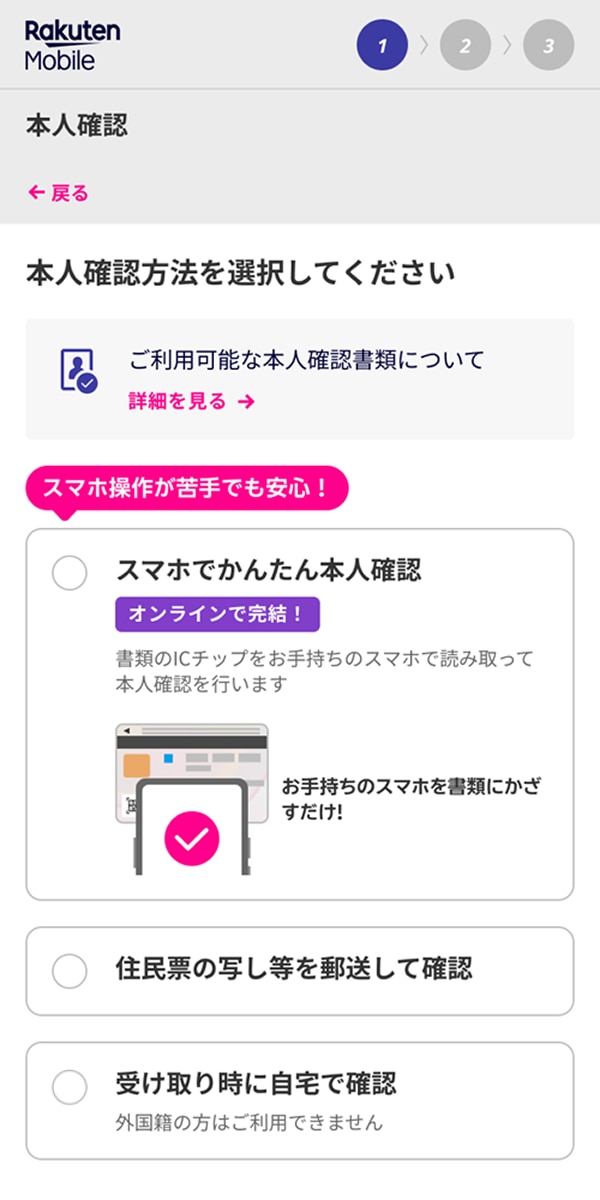Go back using the 戻る link
The image size is (600, 1200).
click(x=58, y=193)
